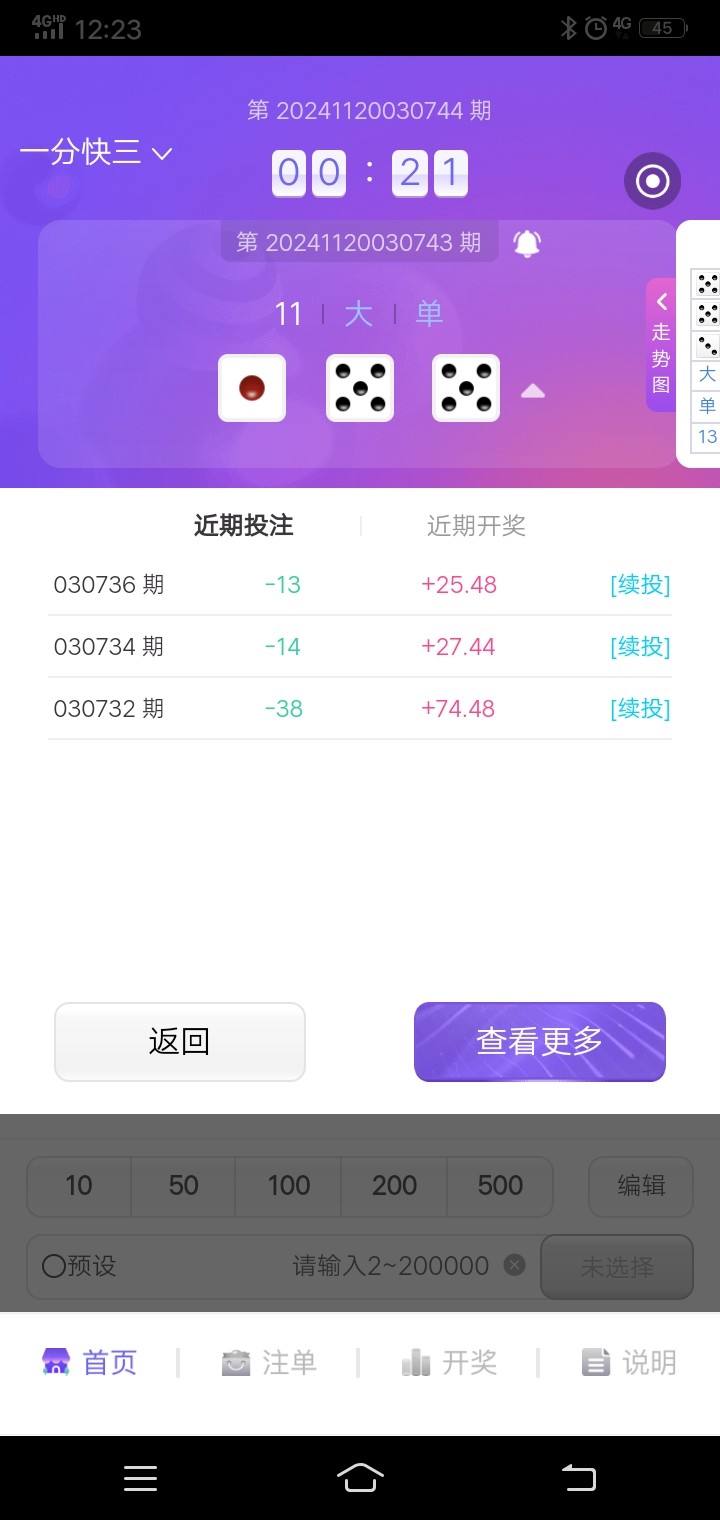Tap 续投 for period 030732
The height and width of the screenshot is (1520, 720).
click(x=640, y=709)
